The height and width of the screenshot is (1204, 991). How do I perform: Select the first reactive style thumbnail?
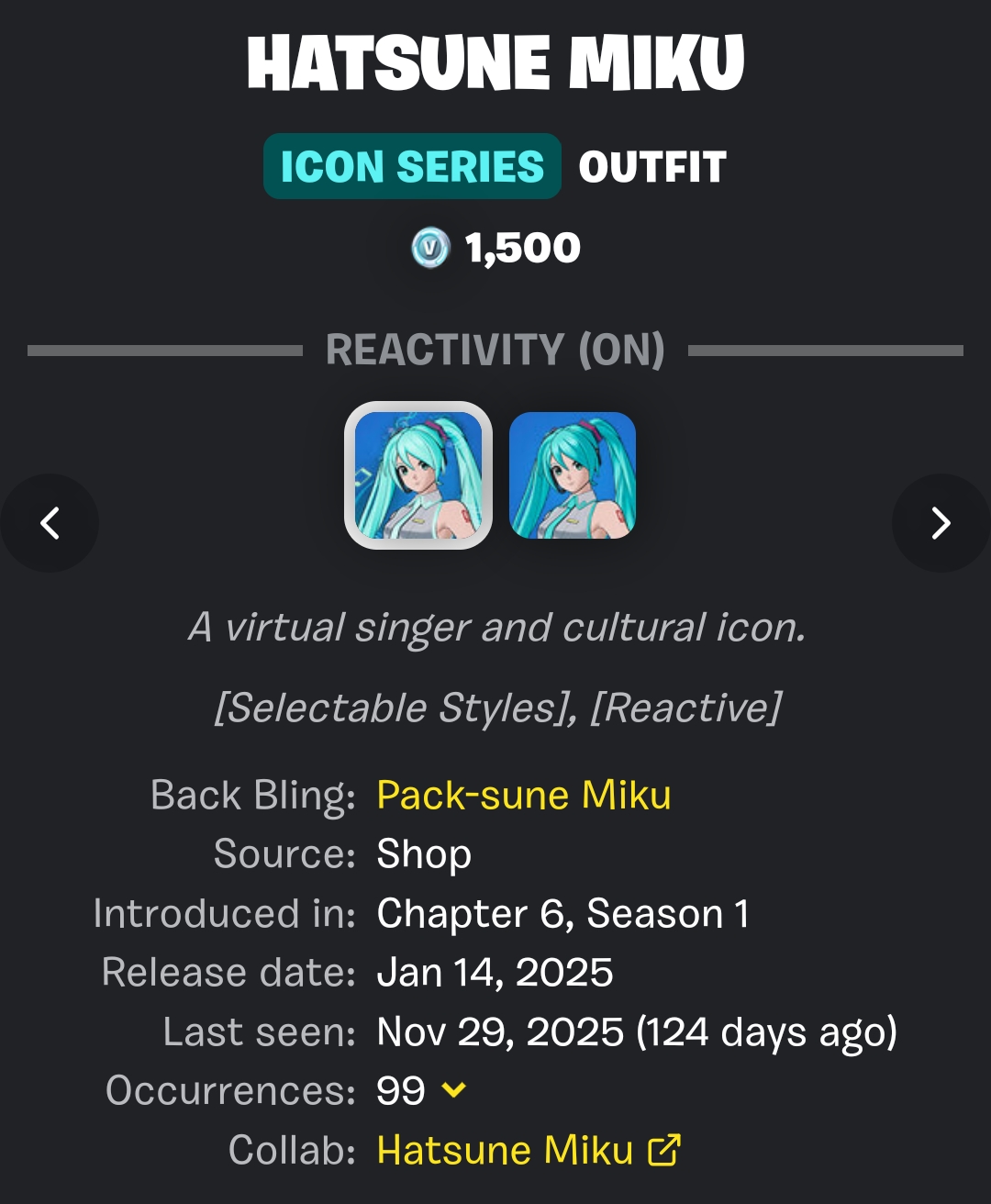418,475
